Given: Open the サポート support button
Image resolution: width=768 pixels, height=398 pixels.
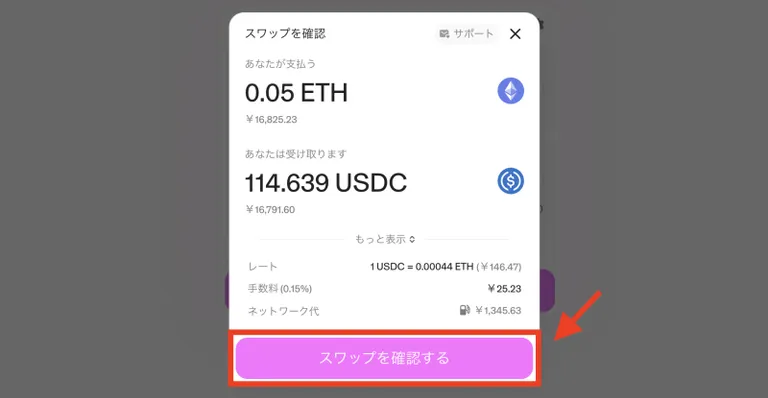Looking at the screenshot, I should coord(466,34).
